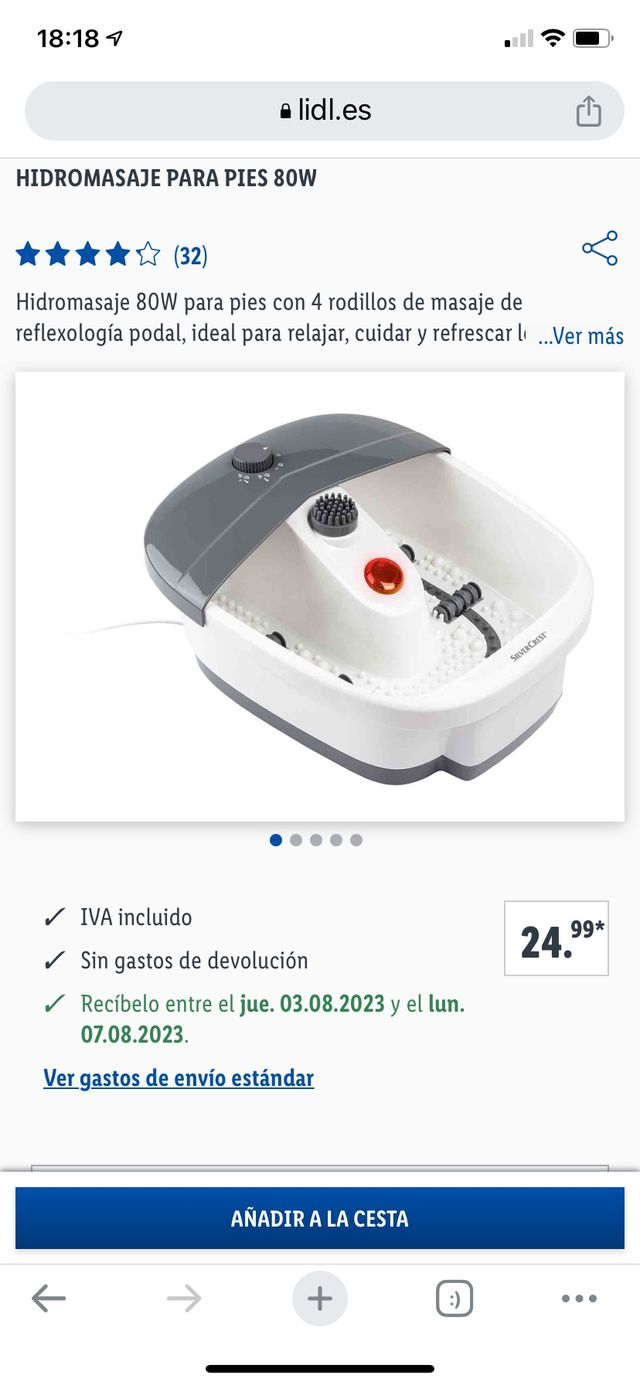Open a new browser tab
The height and width of the screenshot is (1385, 640).
(x=320, y=1299)
